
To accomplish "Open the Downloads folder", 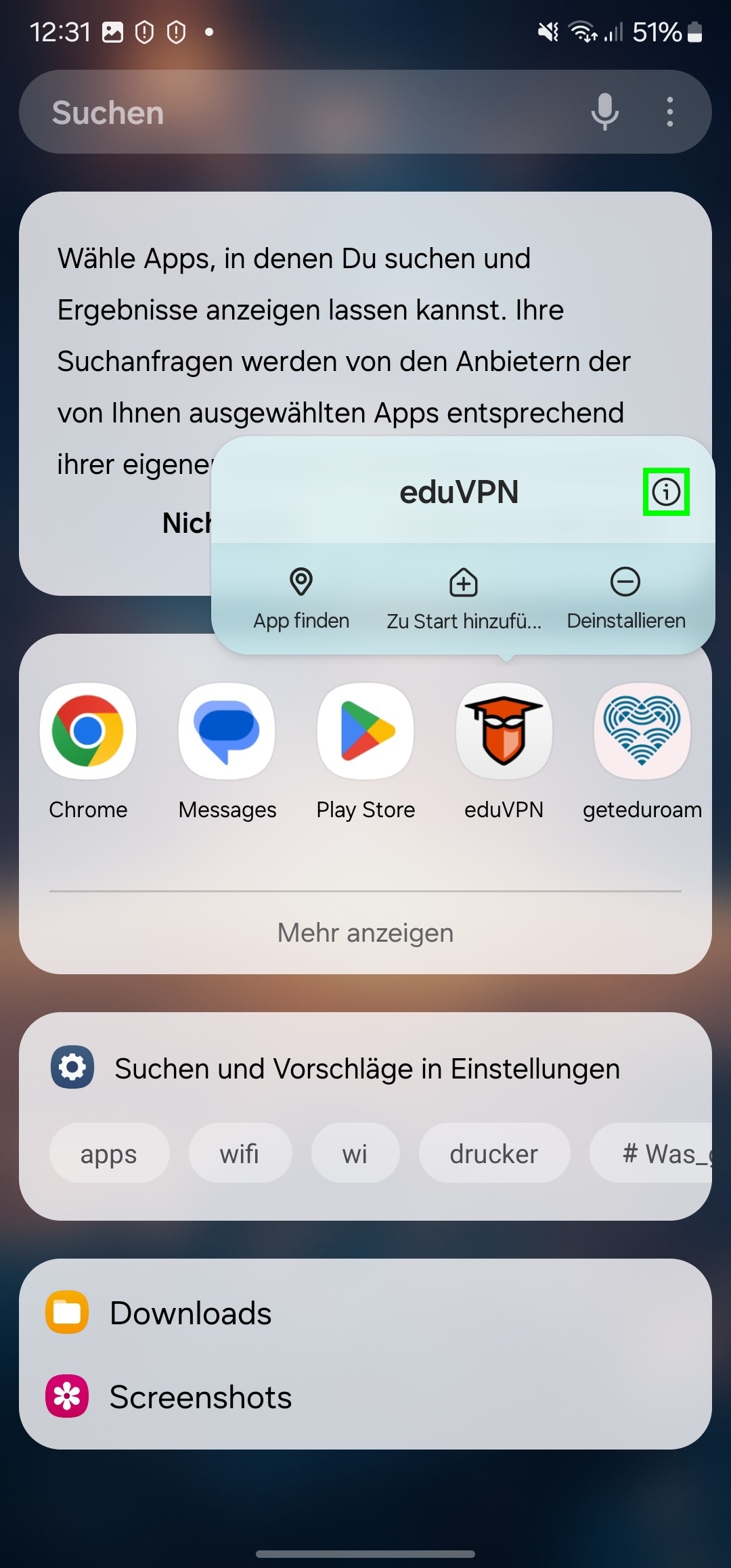I will tap(190, 1313).
